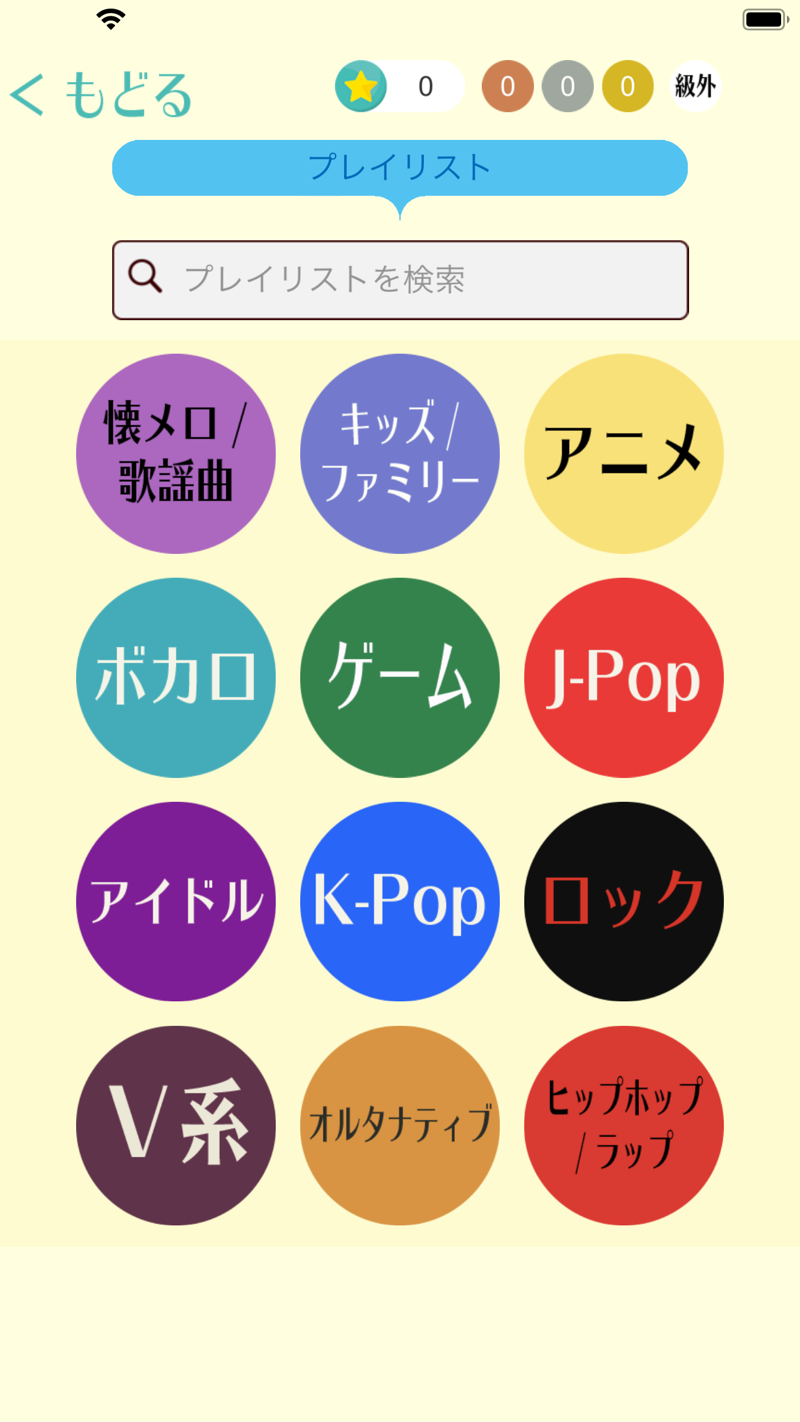The width and height of the screenshot is (800, 1422).
Task: Open the ゲーム playlist
Action: pos(400,677)
